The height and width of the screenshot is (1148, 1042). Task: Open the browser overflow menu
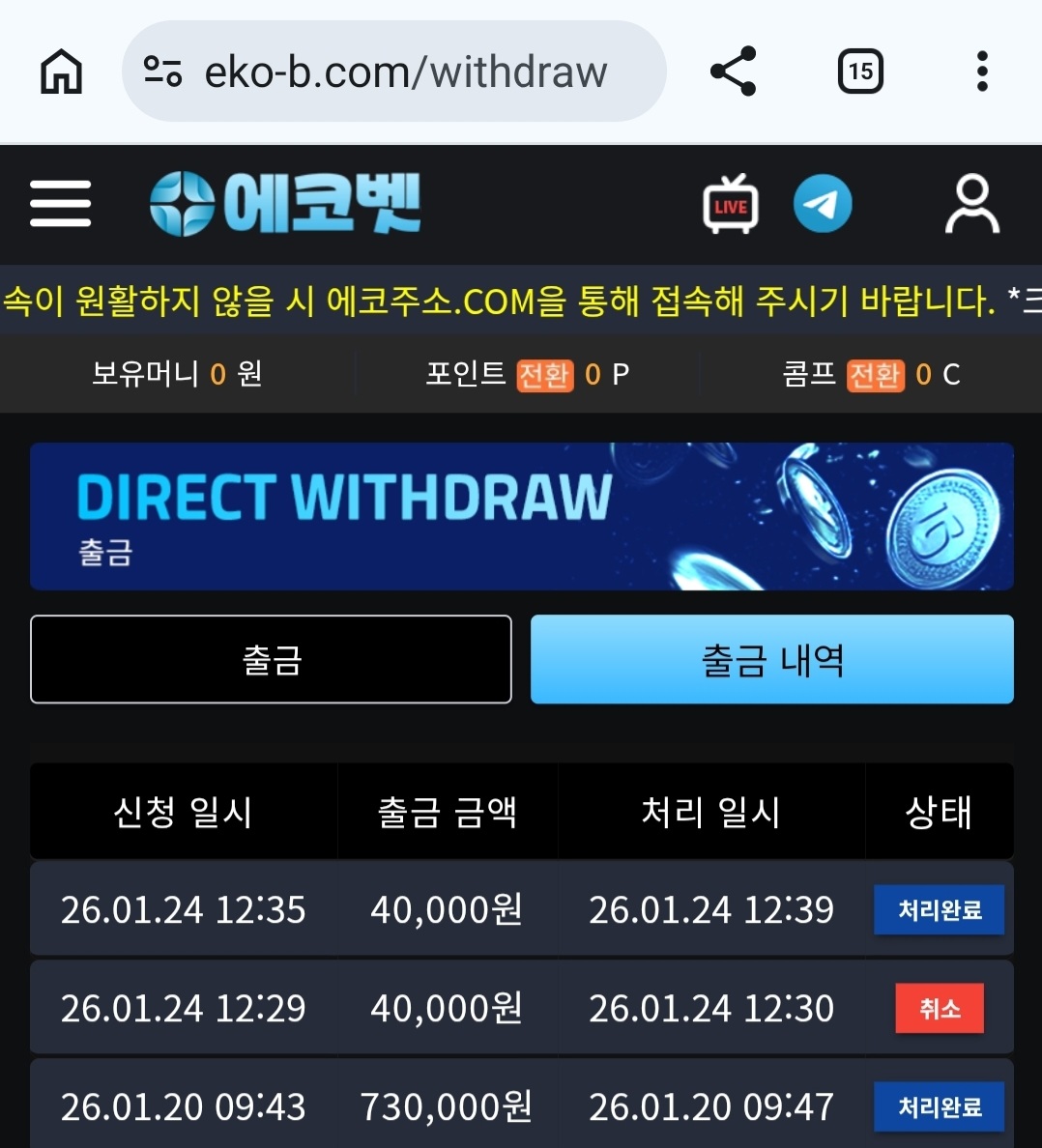tap(982, 72)
